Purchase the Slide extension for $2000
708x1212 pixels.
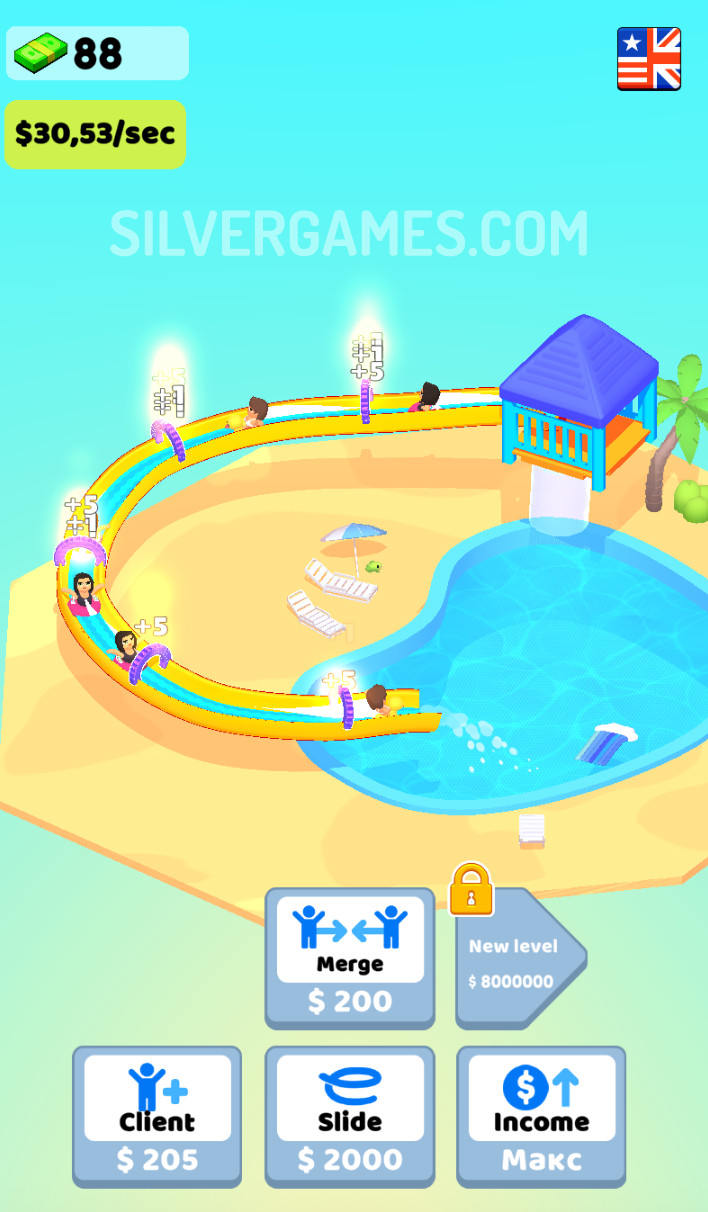point(350,1116)
